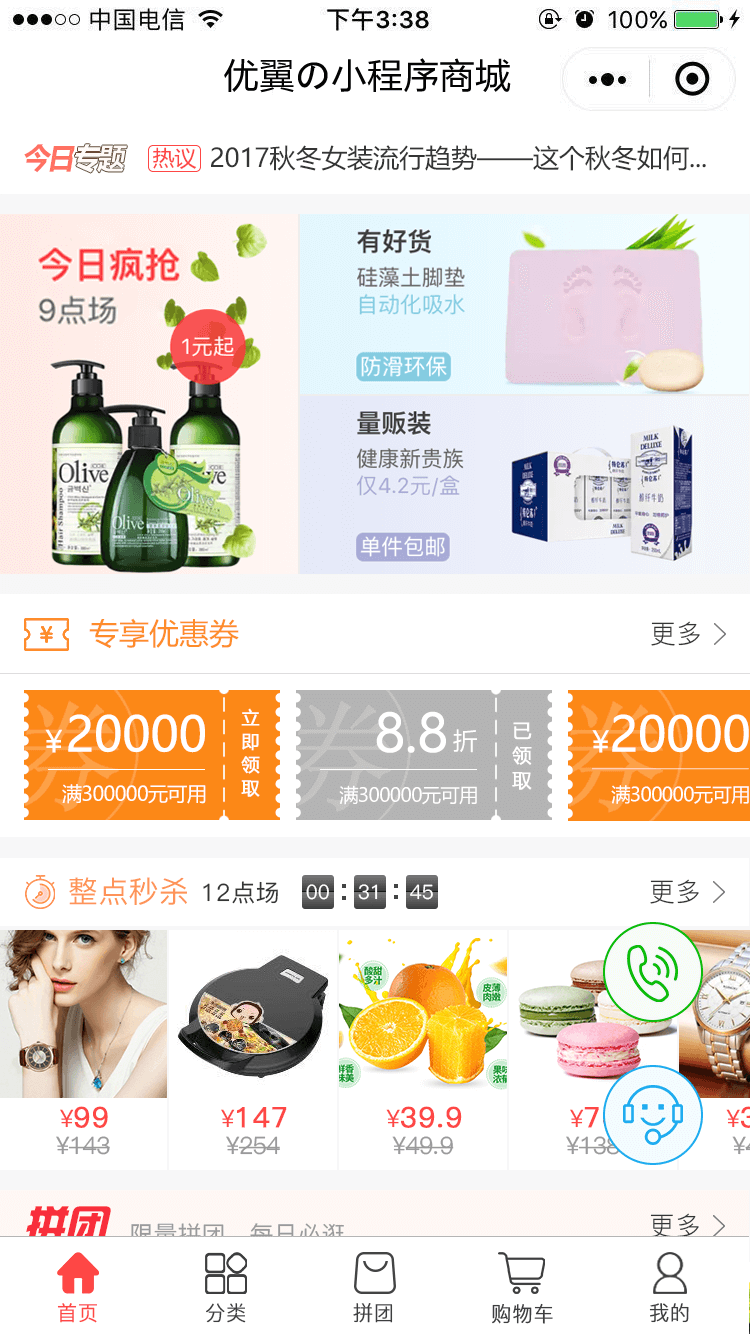This screenshot has width=750, height=1334.
Task: Click the orange coupon ticket icon beside 专享优惠券
Action: [x=44, y=633]
